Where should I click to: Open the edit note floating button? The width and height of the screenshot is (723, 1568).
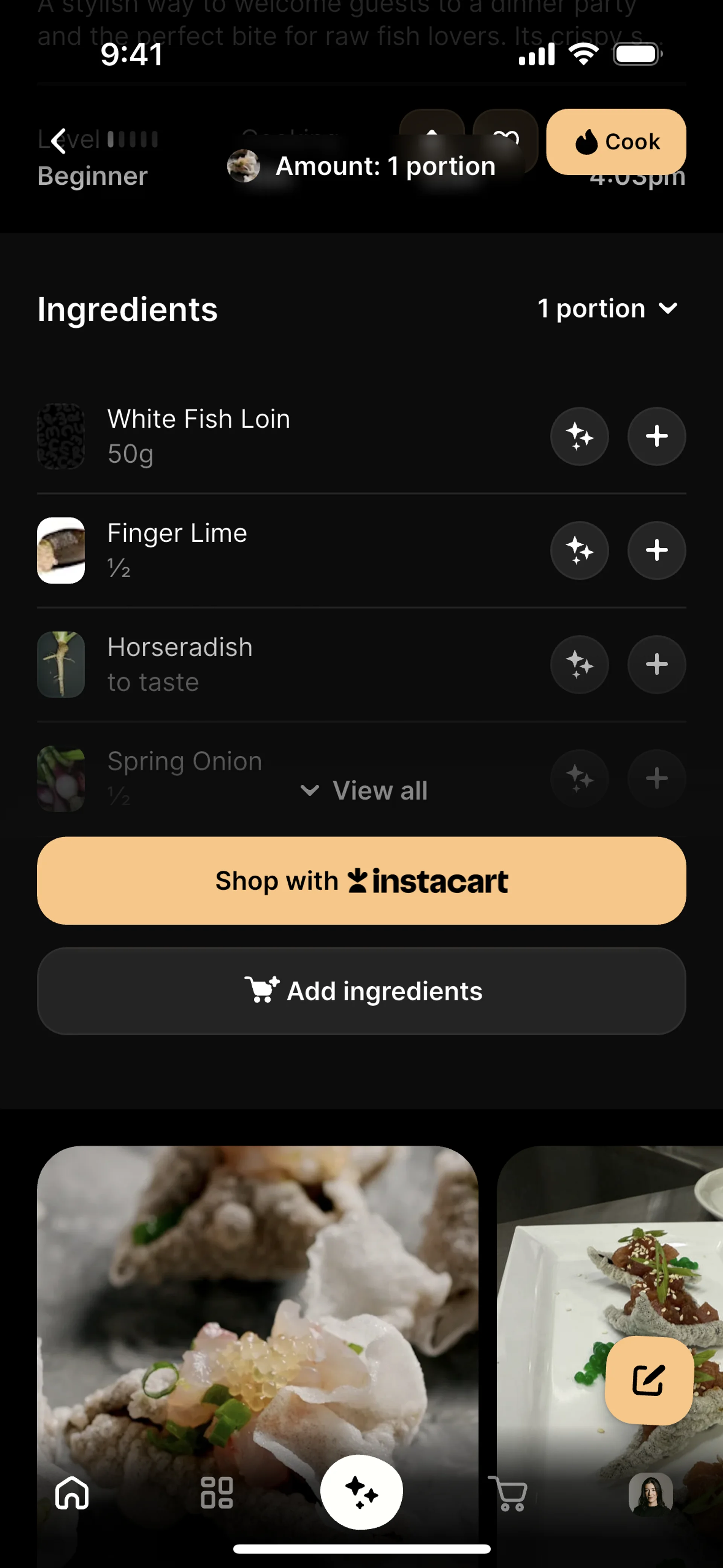(649, 1380)
